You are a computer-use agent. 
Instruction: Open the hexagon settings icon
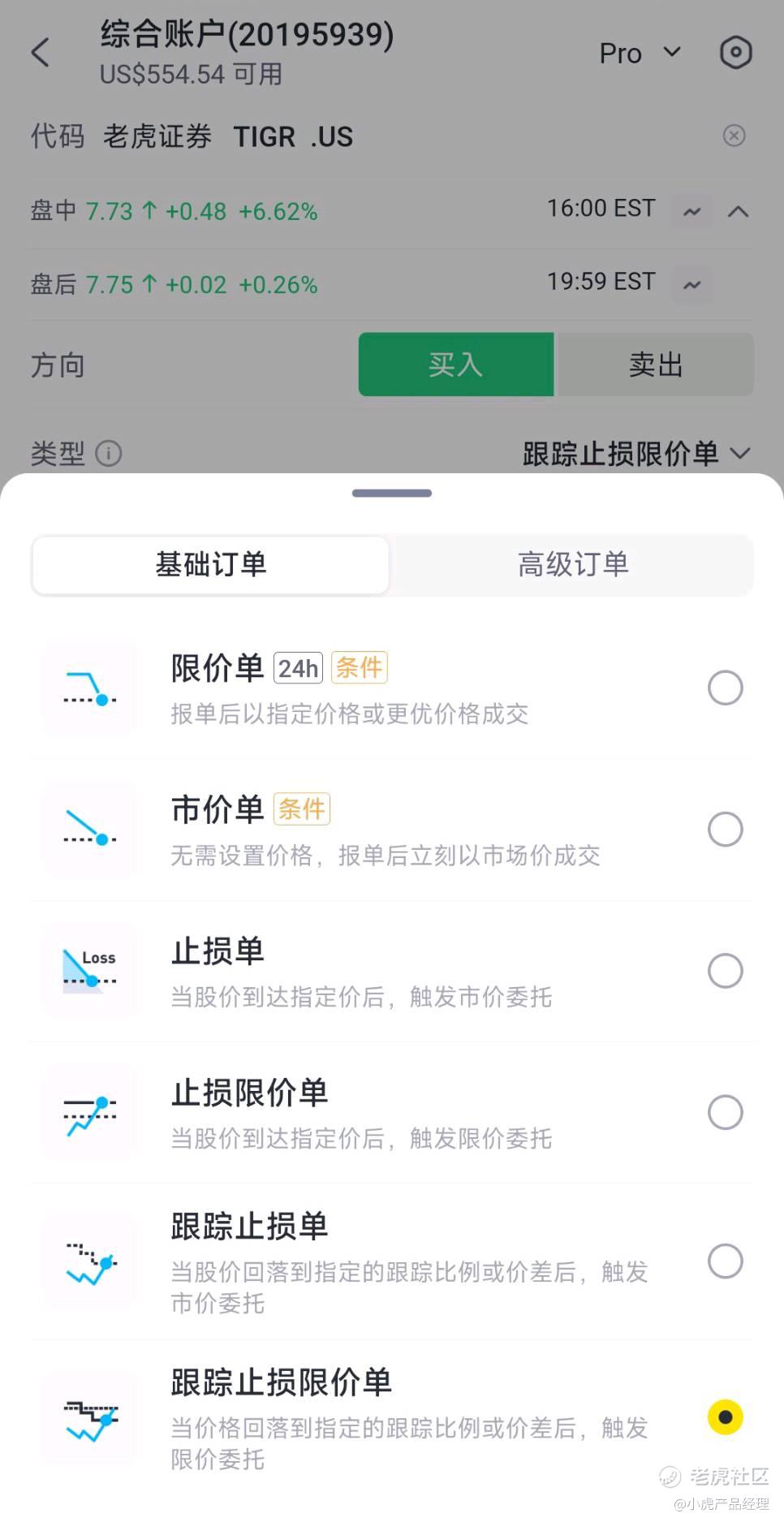pos(735,53)
